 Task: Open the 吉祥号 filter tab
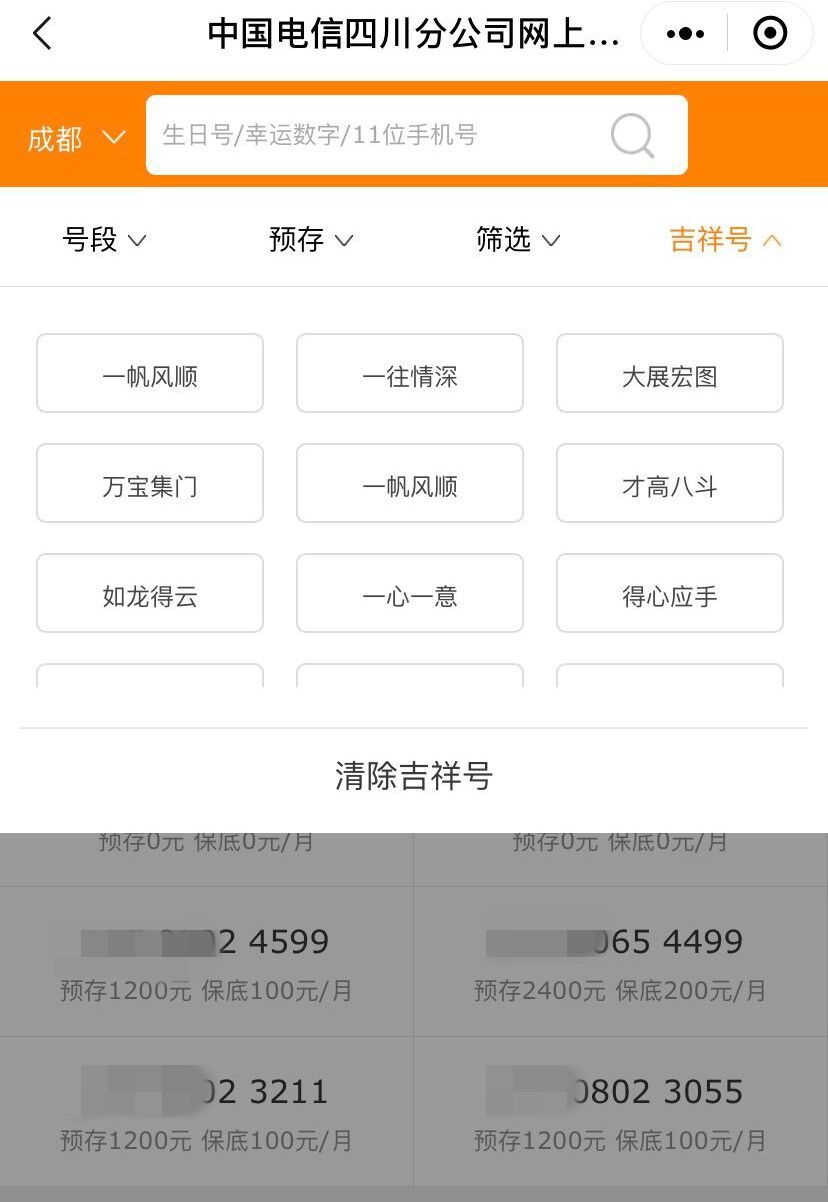tap(725, 240)
